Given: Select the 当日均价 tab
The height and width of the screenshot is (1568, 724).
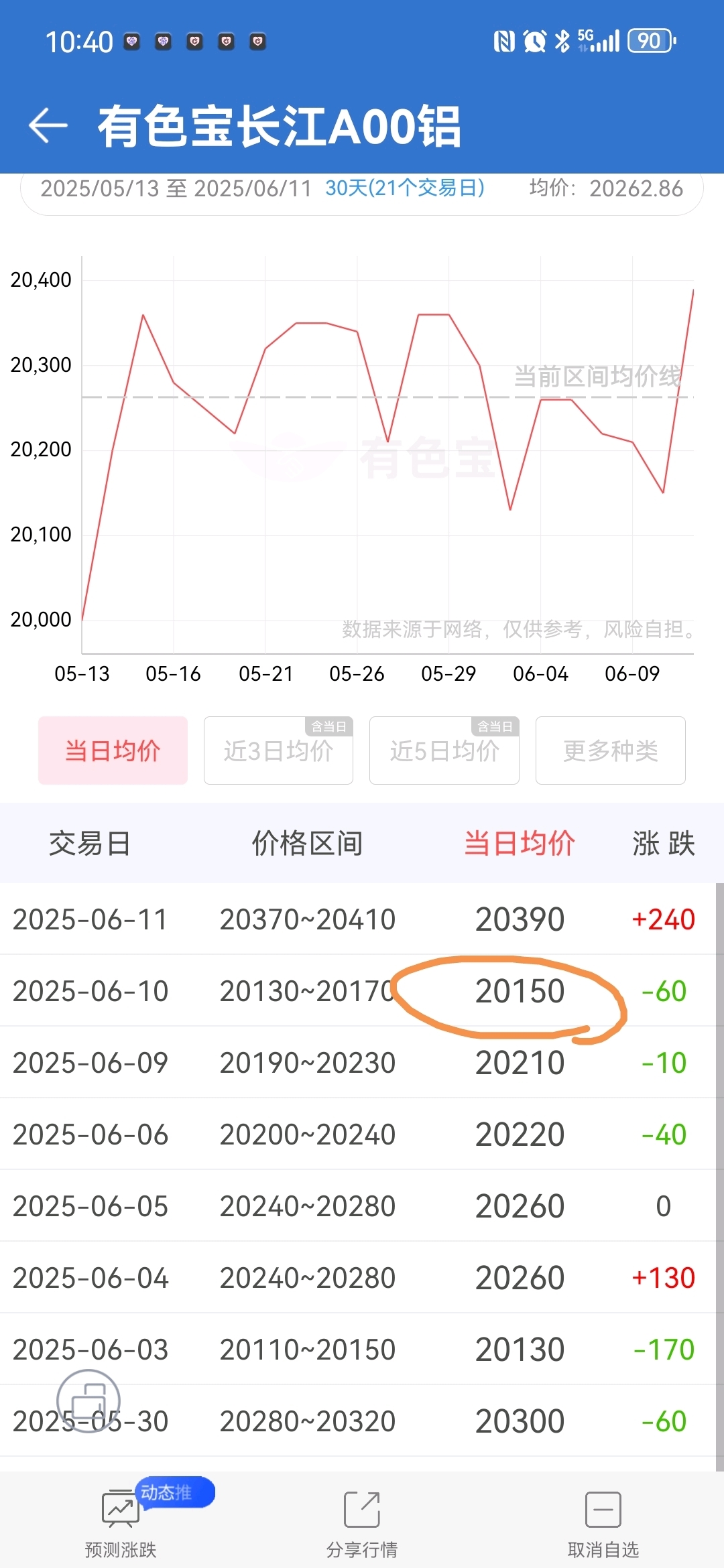Looking at the screenshot, I should (113, 750).
